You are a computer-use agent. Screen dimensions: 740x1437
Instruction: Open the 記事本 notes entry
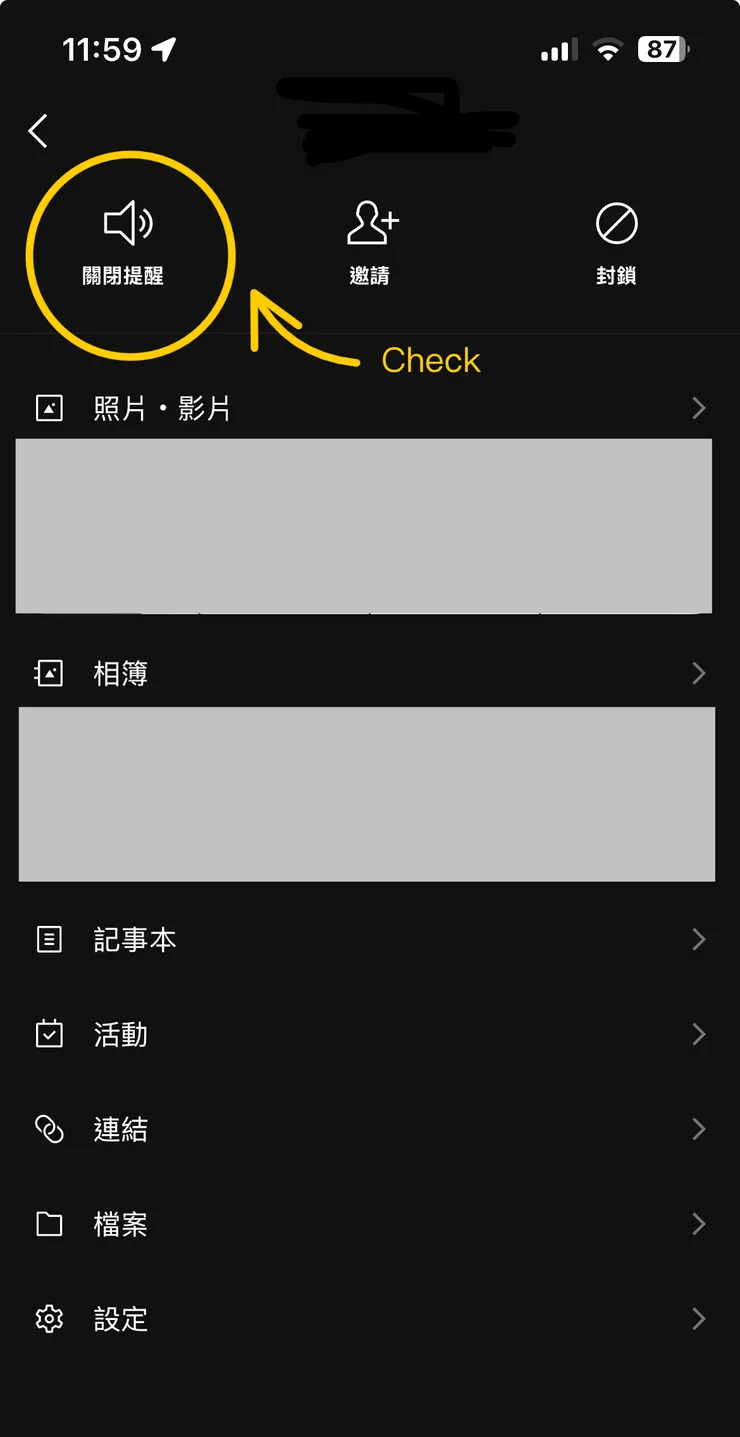[137, 938]
